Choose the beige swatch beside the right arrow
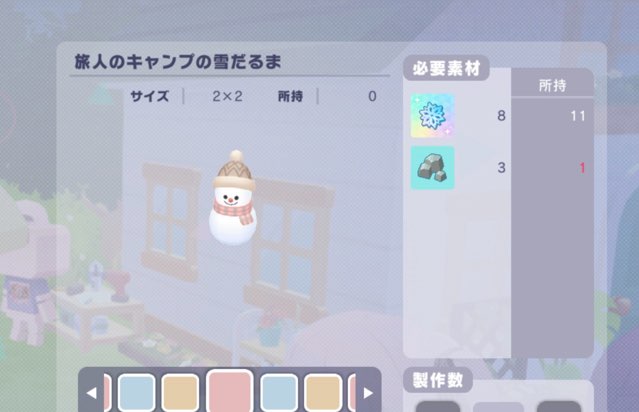This screenshot has height=412, width=639. [x=323, y=393]
